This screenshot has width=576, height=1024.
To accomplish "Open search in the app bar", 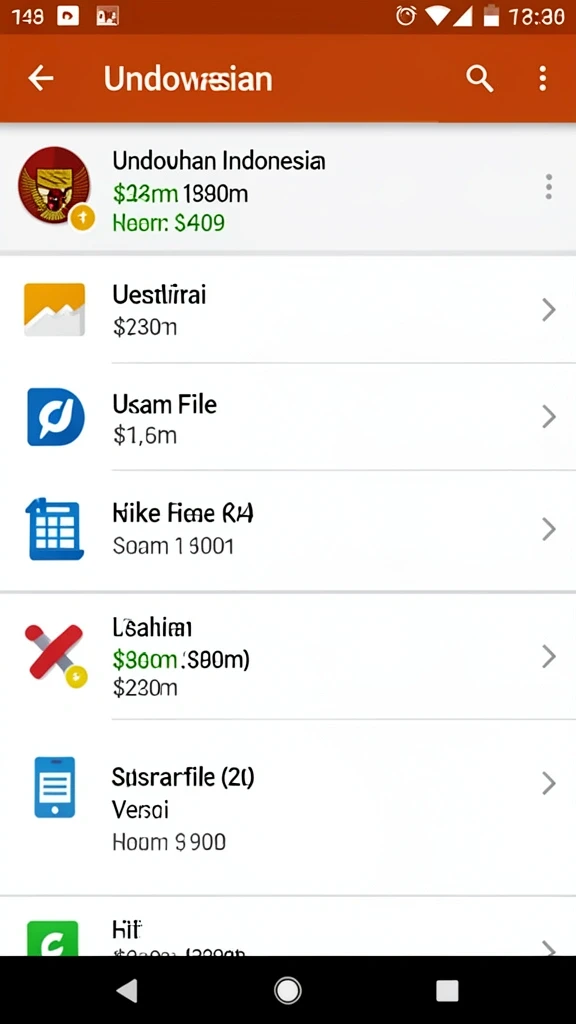I will pos(479,78).
